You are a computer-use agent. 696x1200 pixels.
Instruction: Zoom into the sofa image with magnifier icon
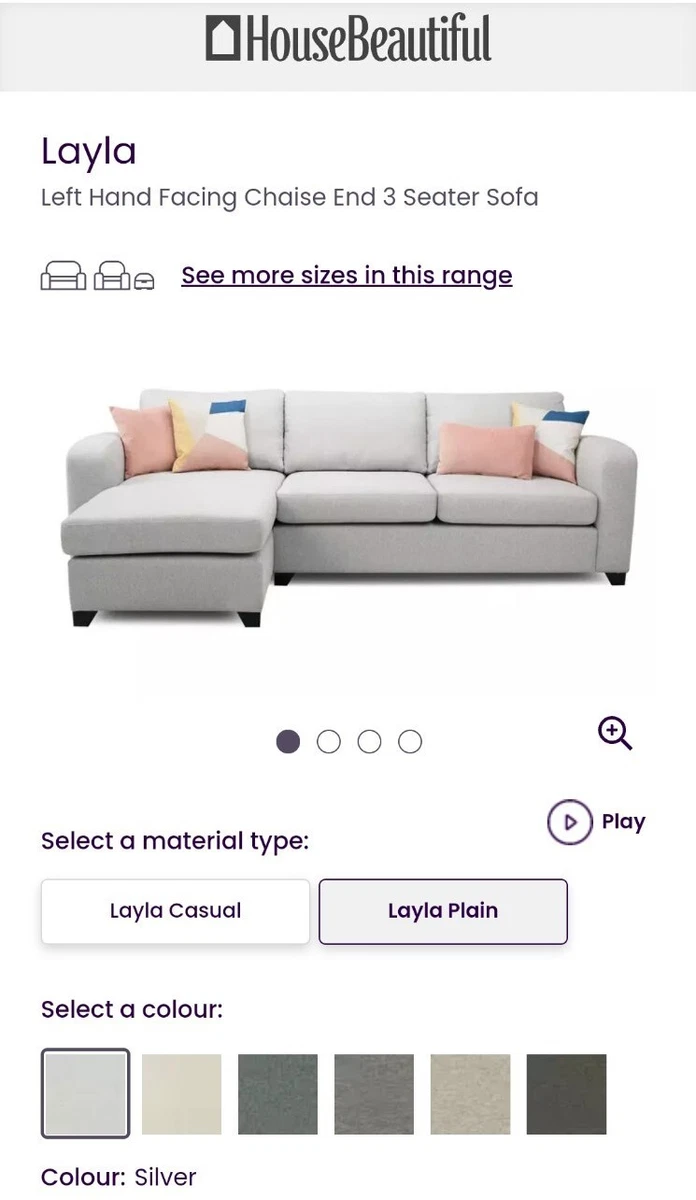point(615,734)
